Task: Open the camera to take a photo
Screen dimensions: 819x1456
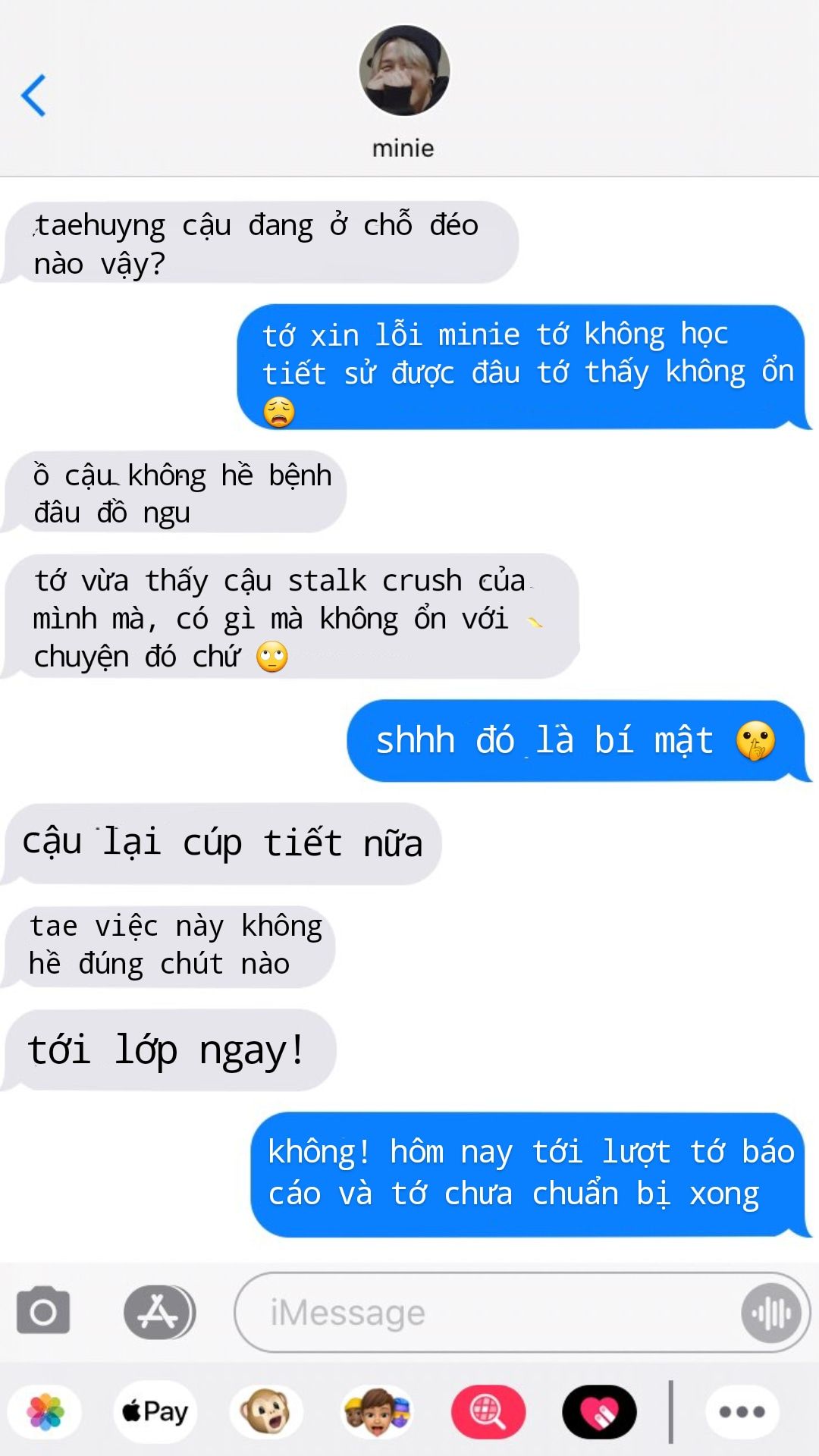Action: (x=43, y=1311)
